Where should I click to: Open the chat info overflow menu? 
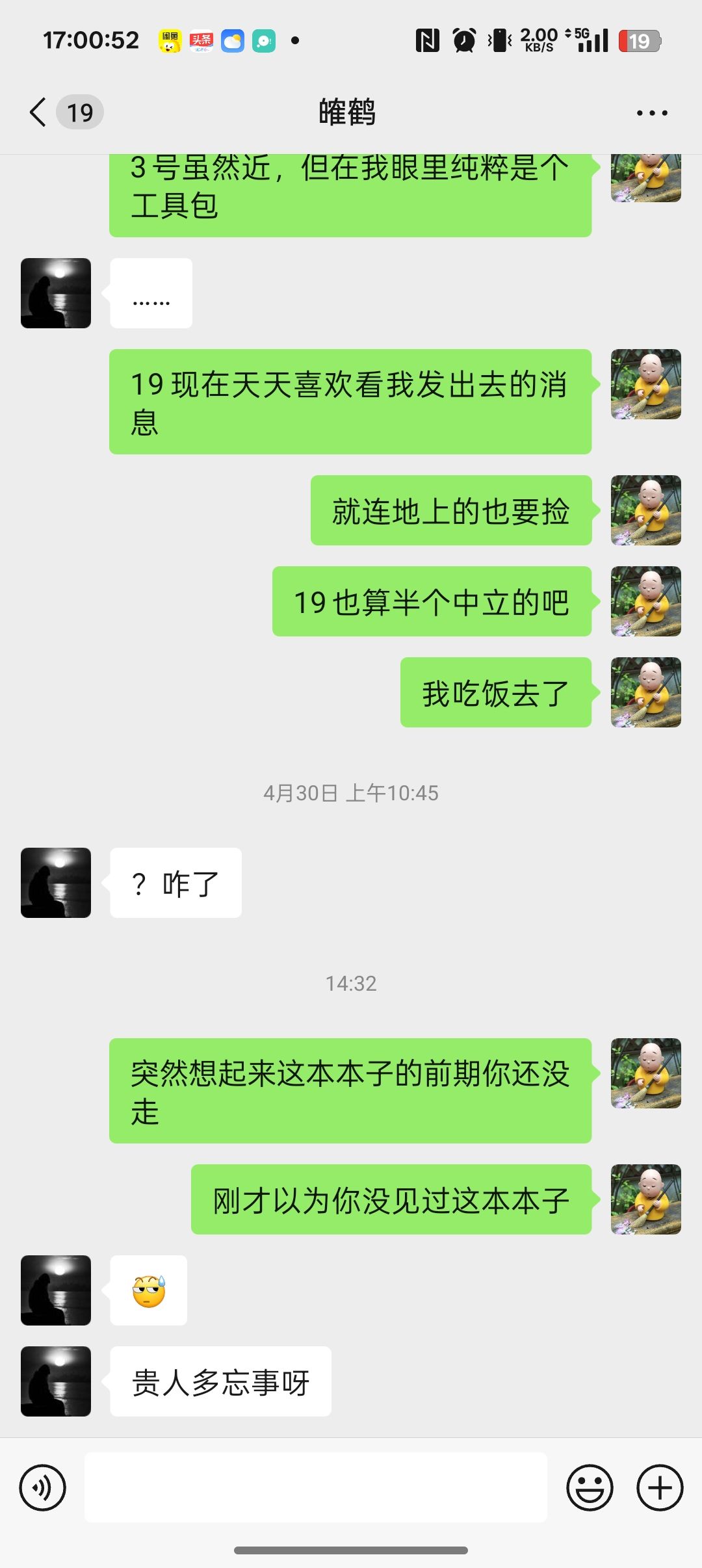point(651,113)
